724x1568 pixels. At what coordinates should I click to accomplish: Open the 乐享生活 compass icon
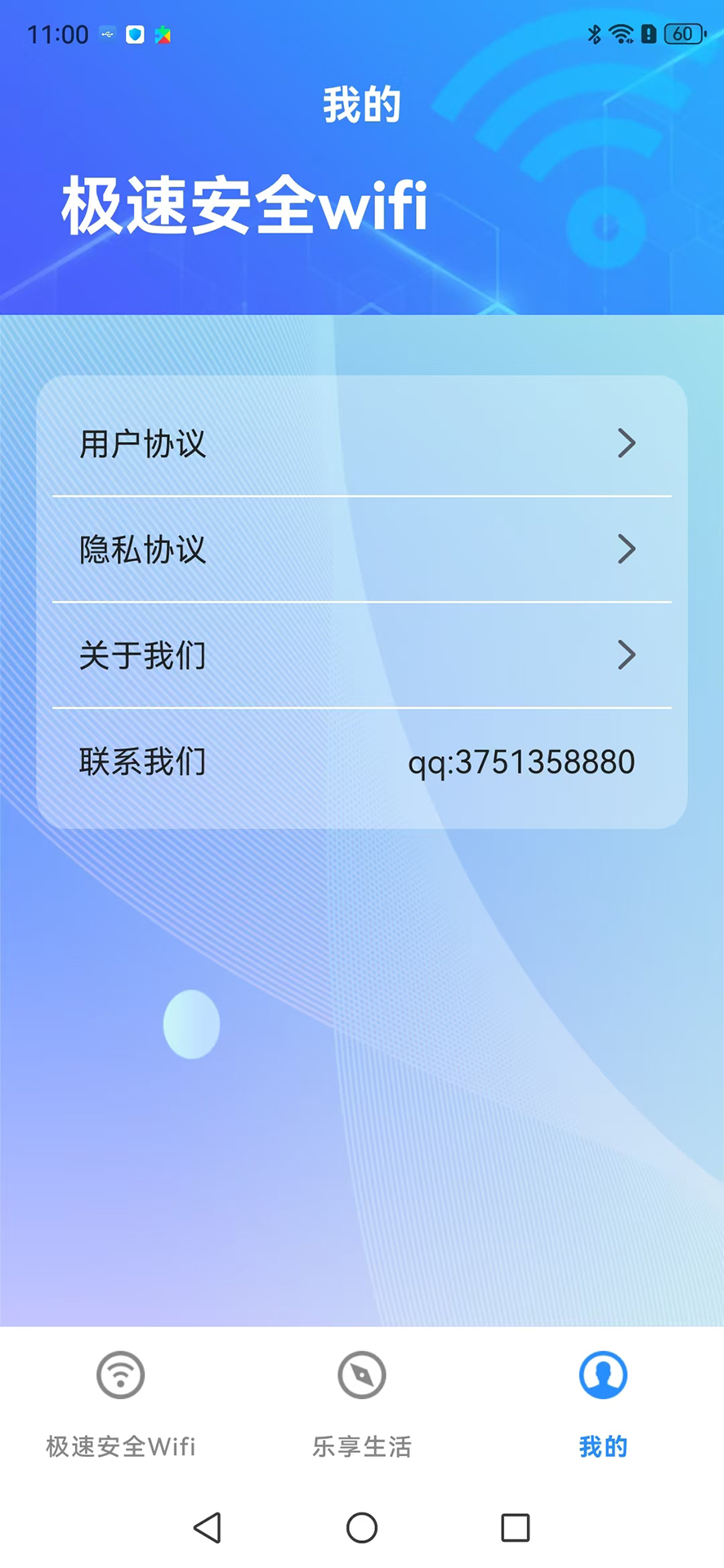[x=362, y=1375]
